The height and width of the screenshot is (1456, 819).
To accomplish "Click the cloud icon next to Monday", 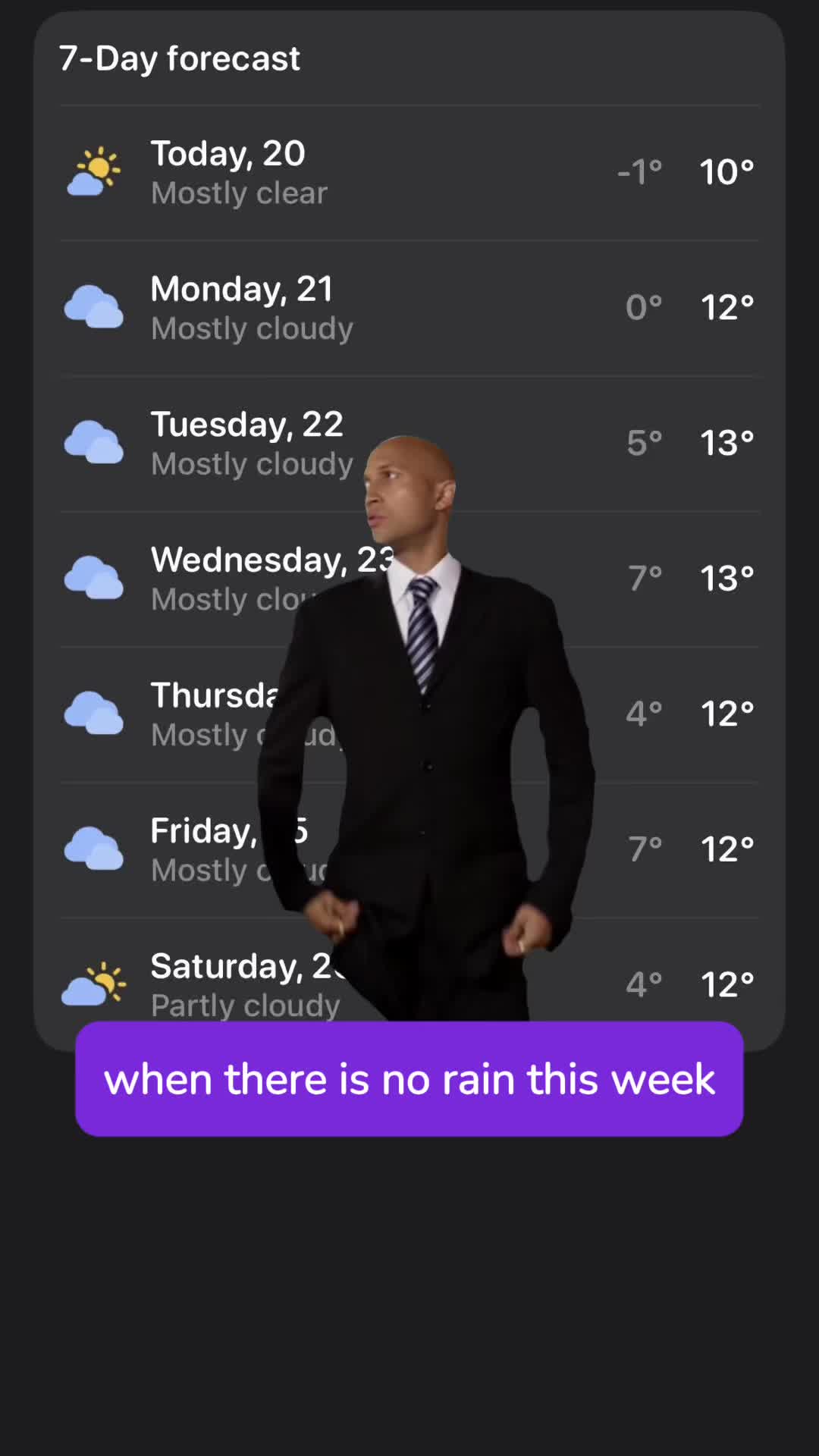I will tap(93, 306).
